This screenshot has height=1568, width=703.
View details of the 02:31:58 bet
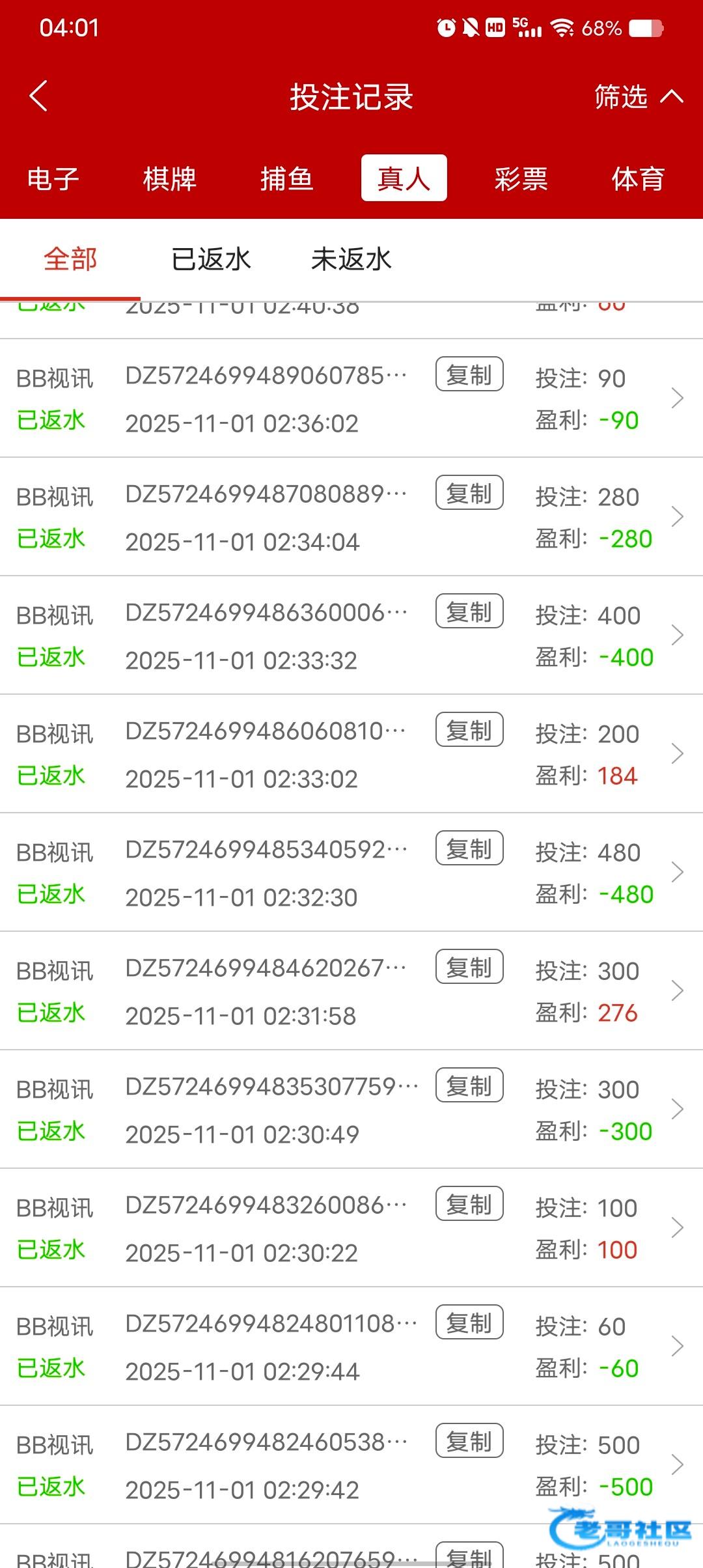pyautogui.click(x=677, y=990)
